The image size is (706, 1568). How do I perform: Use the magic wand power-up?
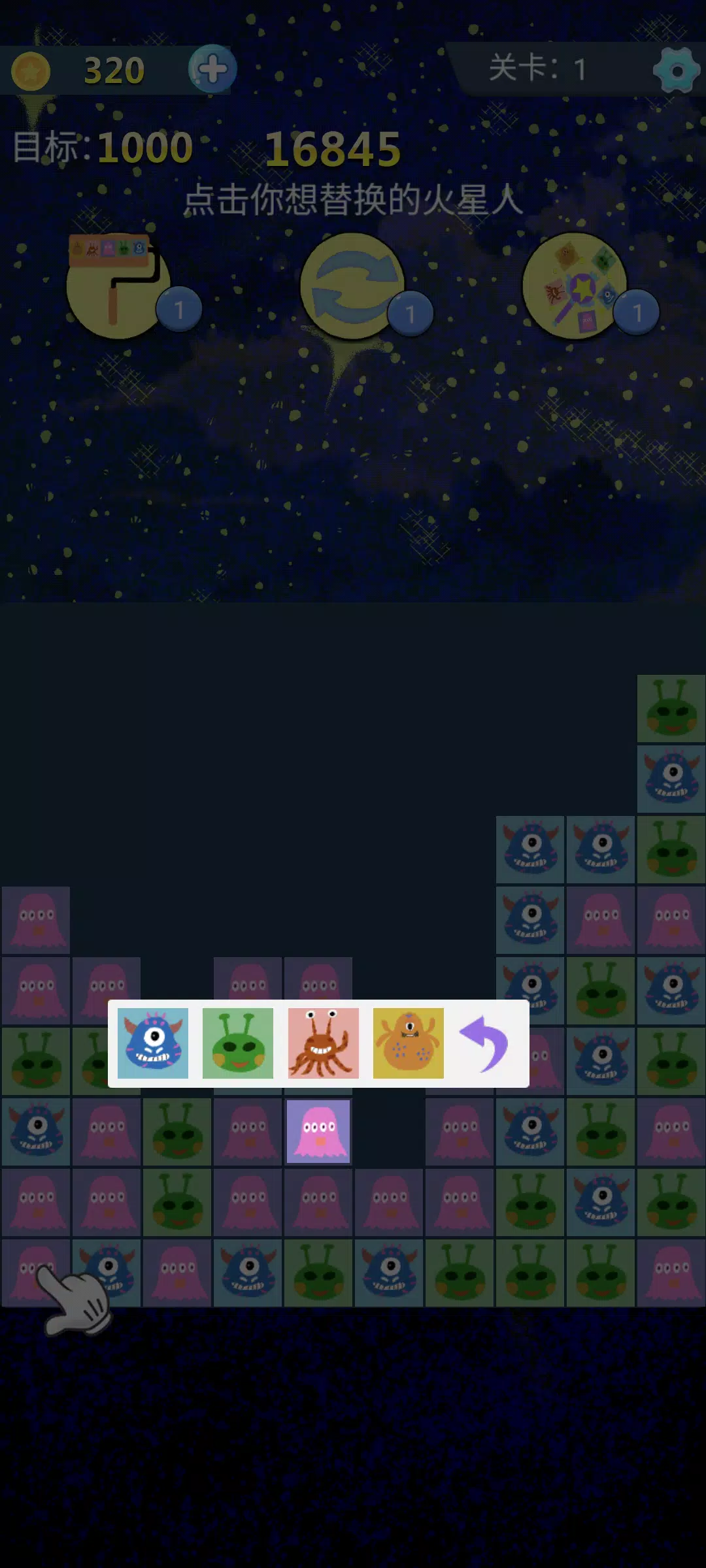575,286
